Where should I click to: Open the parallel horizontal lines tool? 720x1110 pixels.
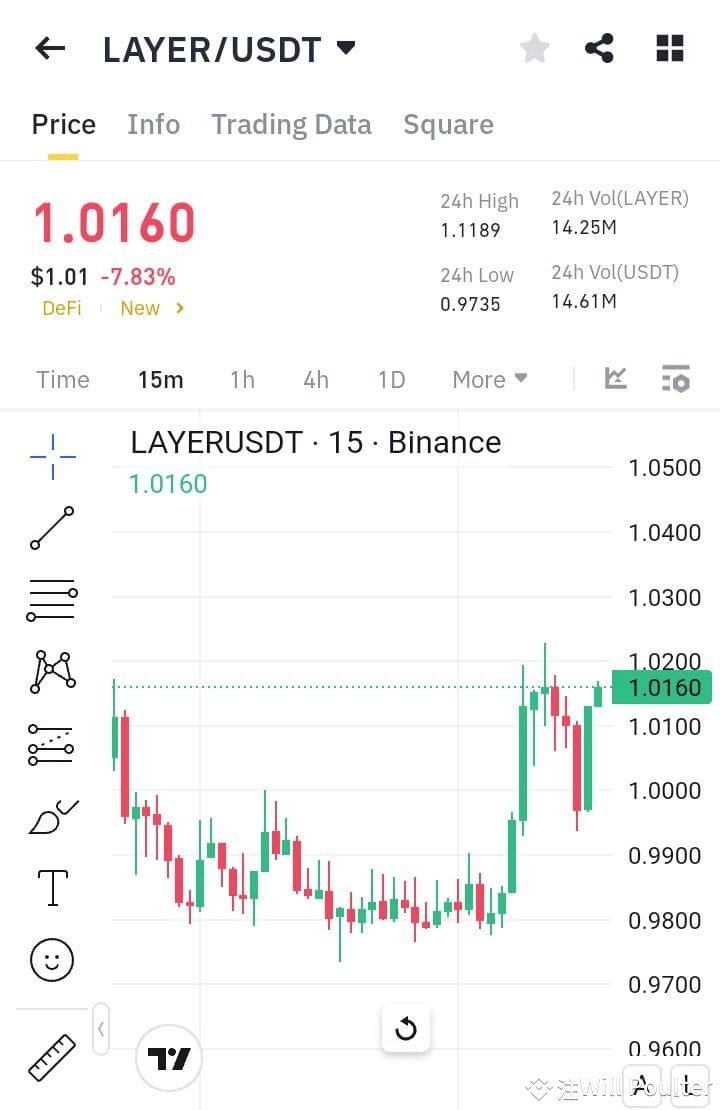[51, 599]
